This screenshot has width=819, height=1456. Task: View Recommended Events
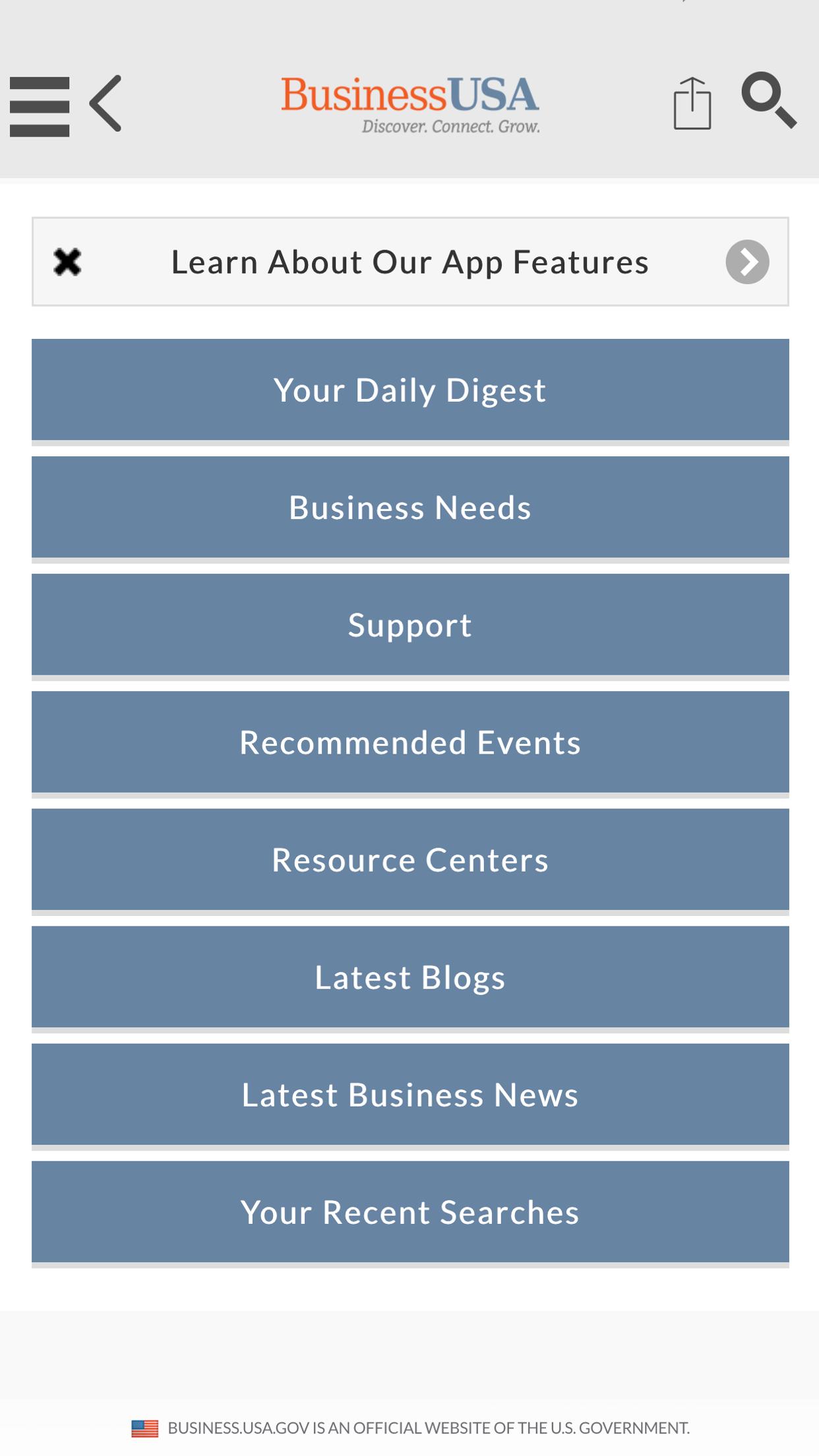click(x=409, y=742)
